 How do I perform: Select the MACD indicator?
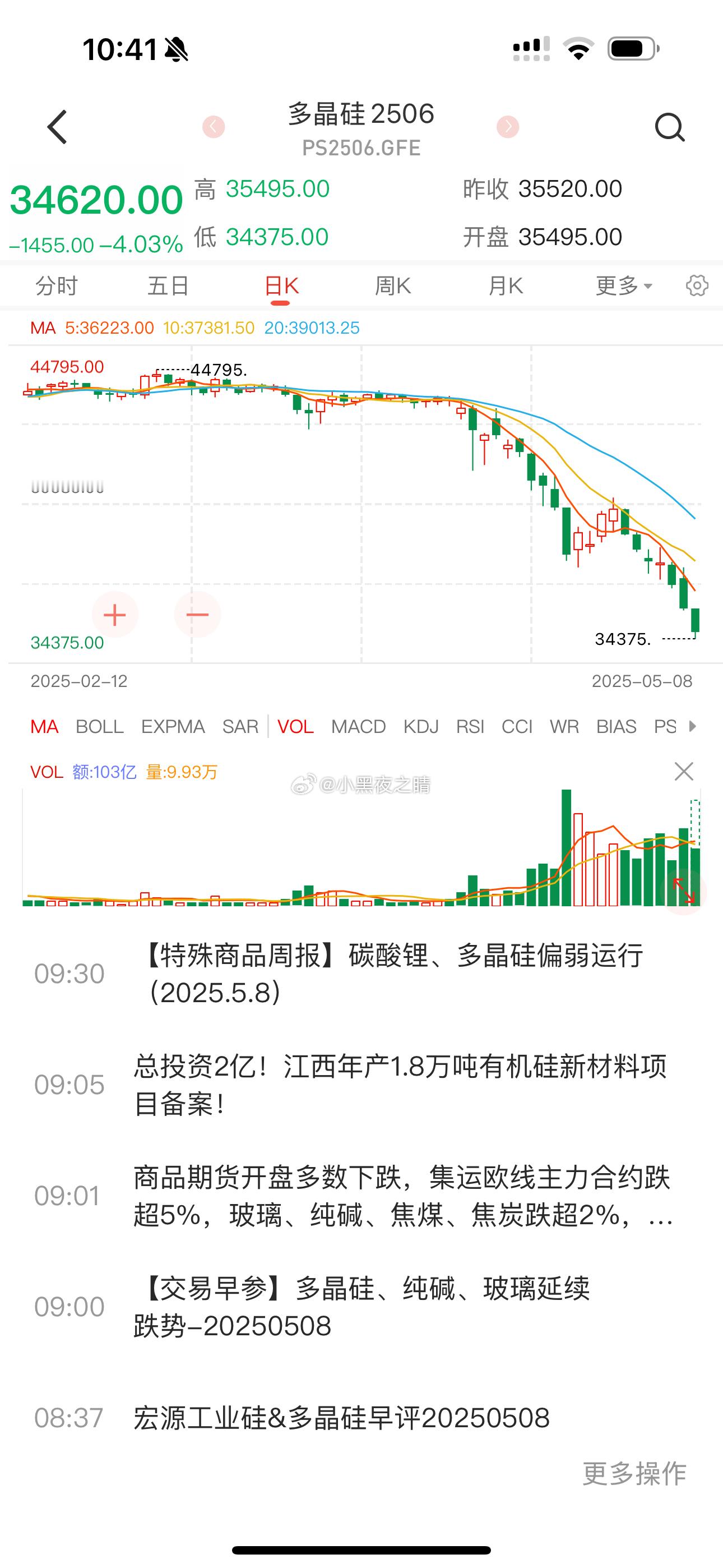point(359,726)
